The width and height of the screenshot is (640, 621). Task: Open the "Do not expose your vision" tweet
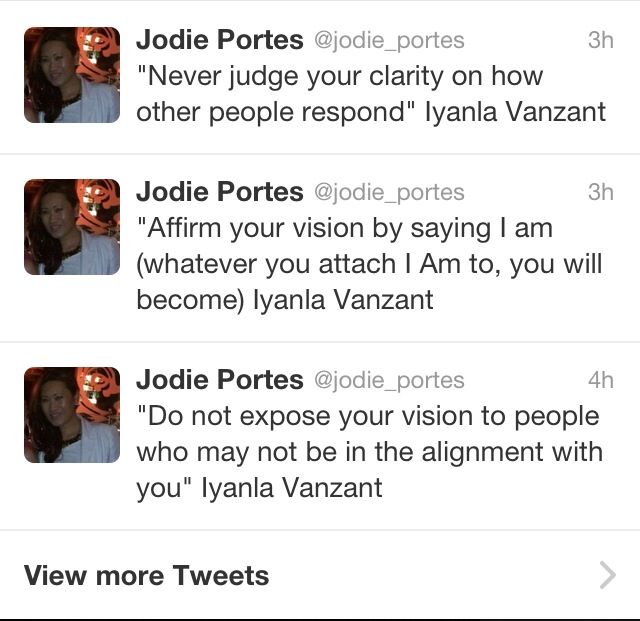(370, 452)
